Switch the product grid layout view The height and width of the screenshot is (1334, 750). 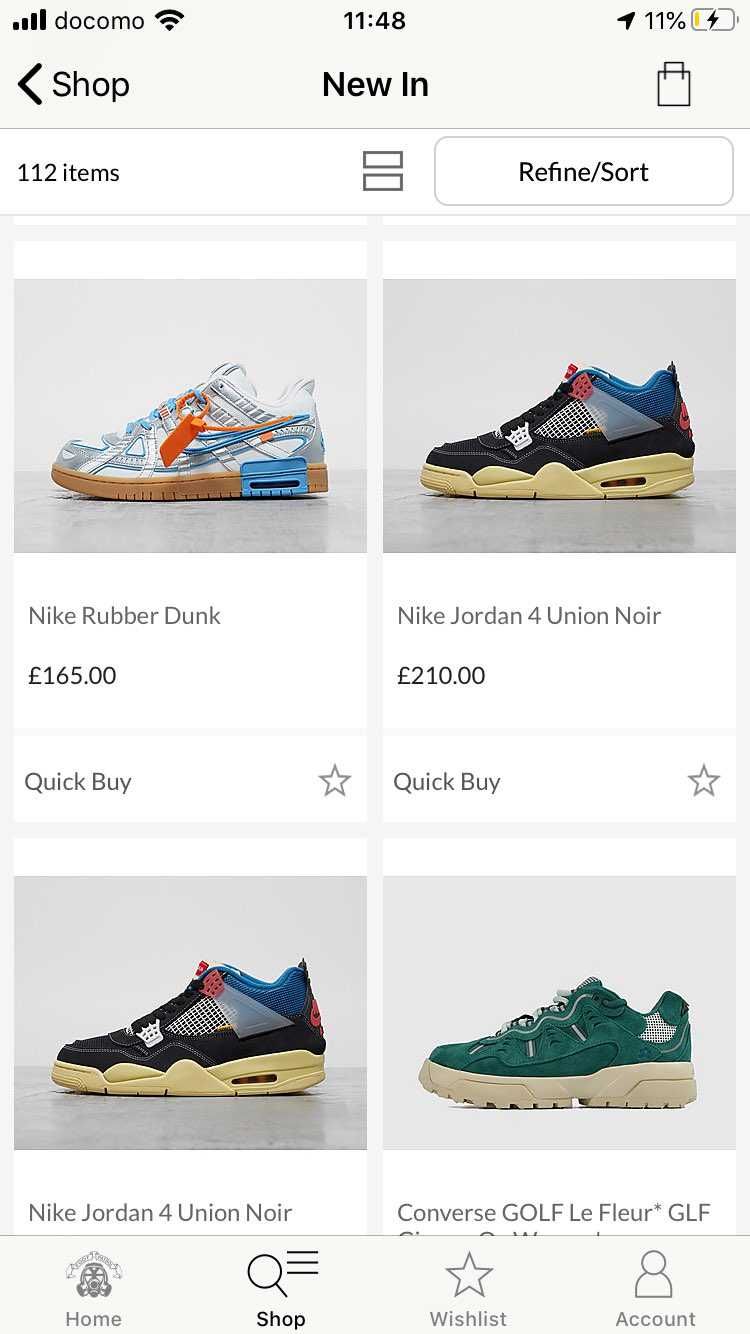click(382, 171)
